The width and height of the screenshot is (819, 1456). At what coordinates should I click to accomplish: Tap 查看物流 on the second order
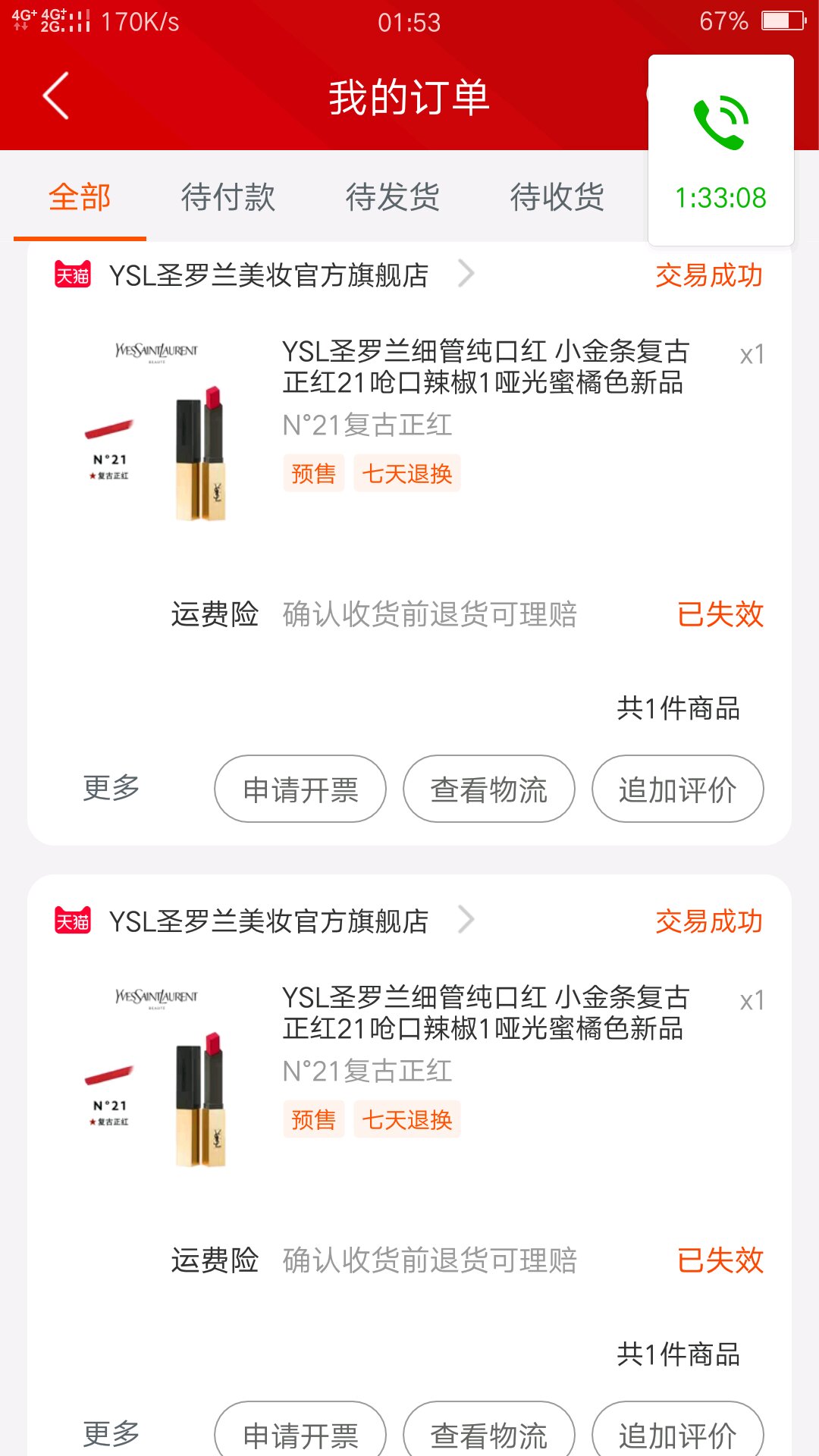[489, 1430]
